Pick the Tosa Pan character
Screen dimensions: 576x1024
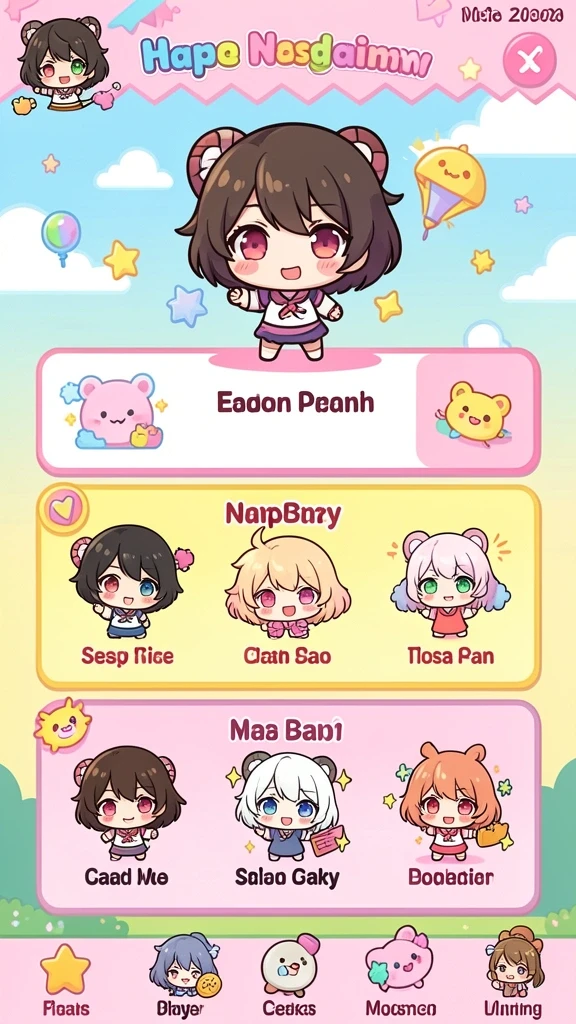coord(451,596)
